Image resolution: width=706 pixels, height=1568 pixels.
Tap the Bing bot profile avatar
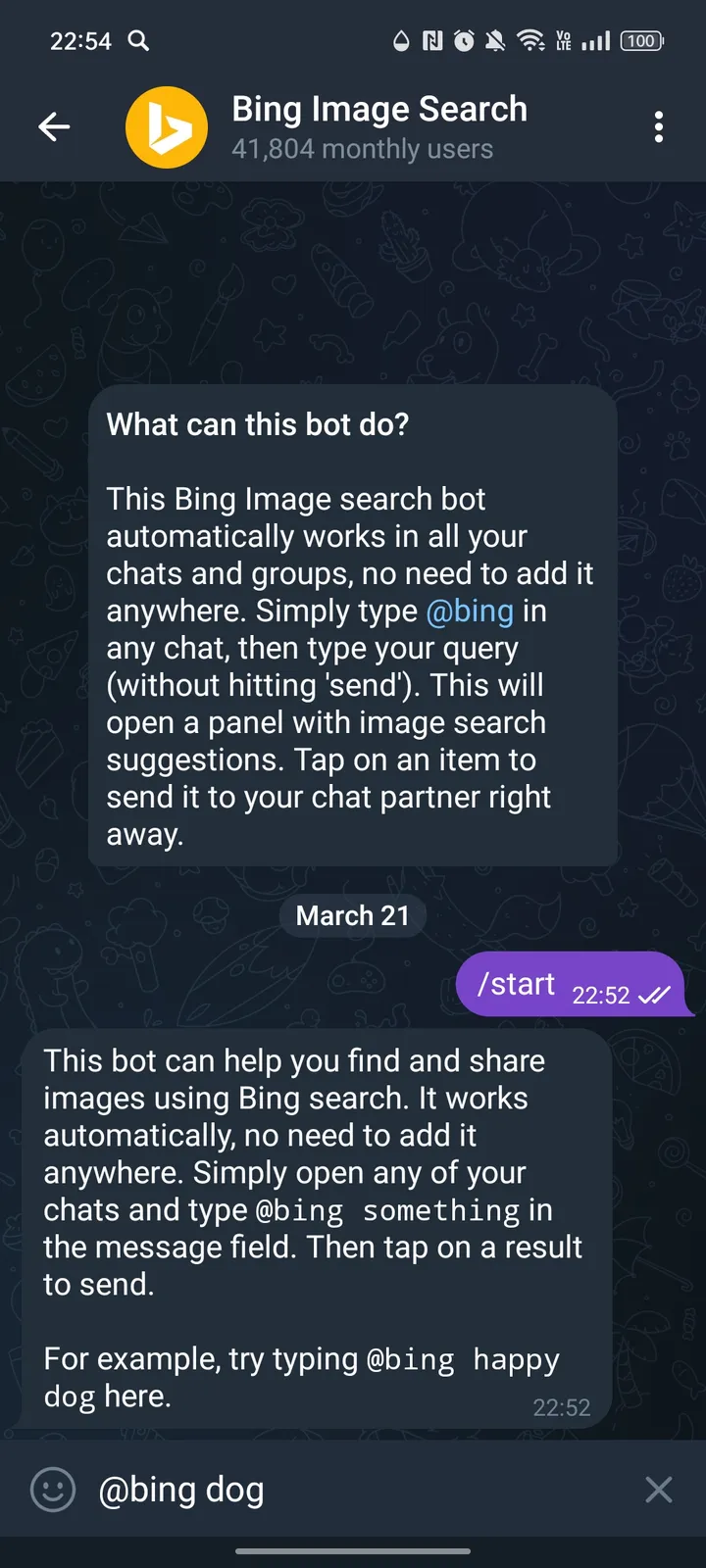[x=167, y=126]
